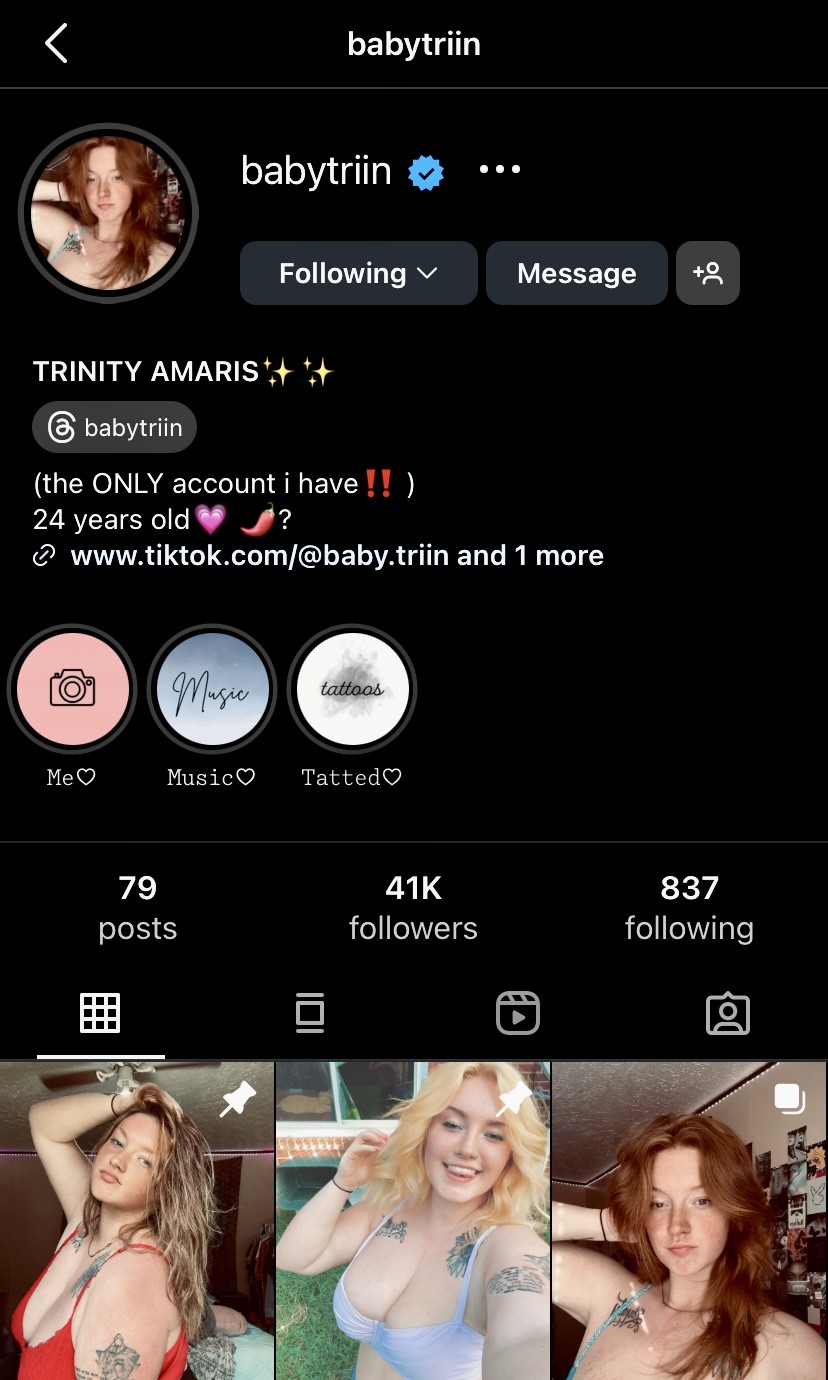Open the babytriin Threads badge
This screenshot has width=828, height=1380.
coord(115,428)
